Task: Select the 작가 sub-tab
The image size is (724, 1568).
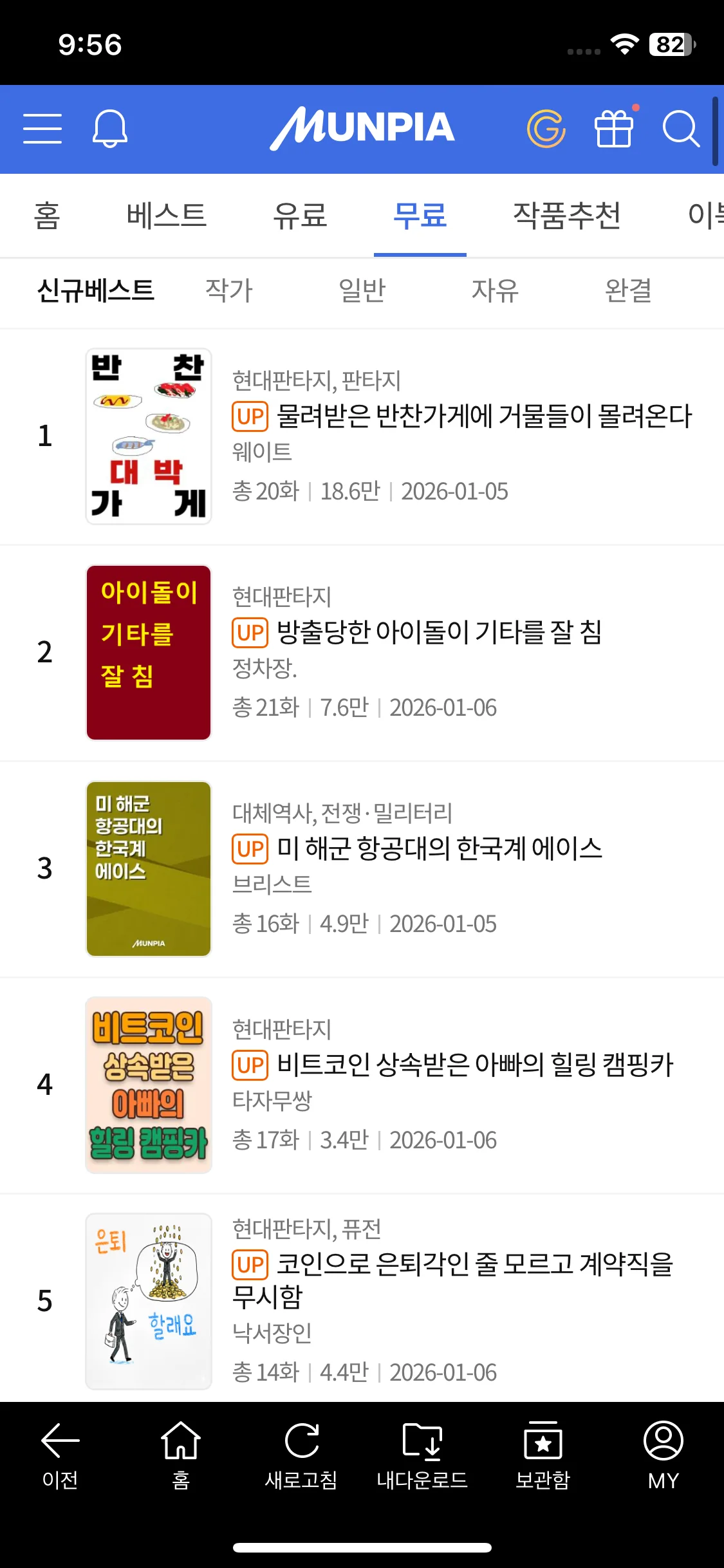Action: tap(228, 291)
